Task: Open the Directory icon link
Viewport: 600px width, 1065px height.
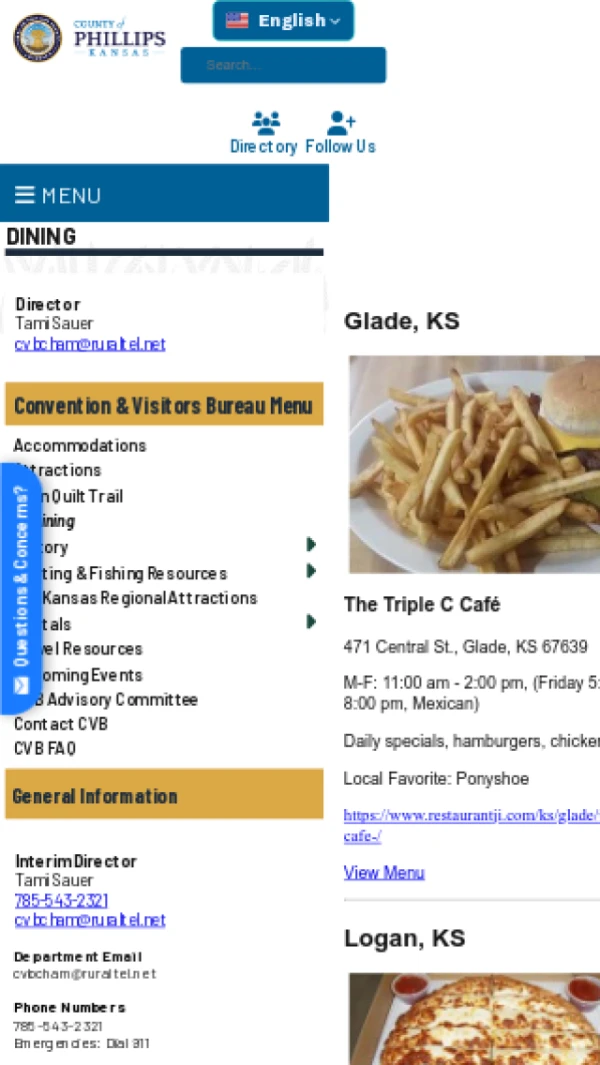Action: (264, 133)
